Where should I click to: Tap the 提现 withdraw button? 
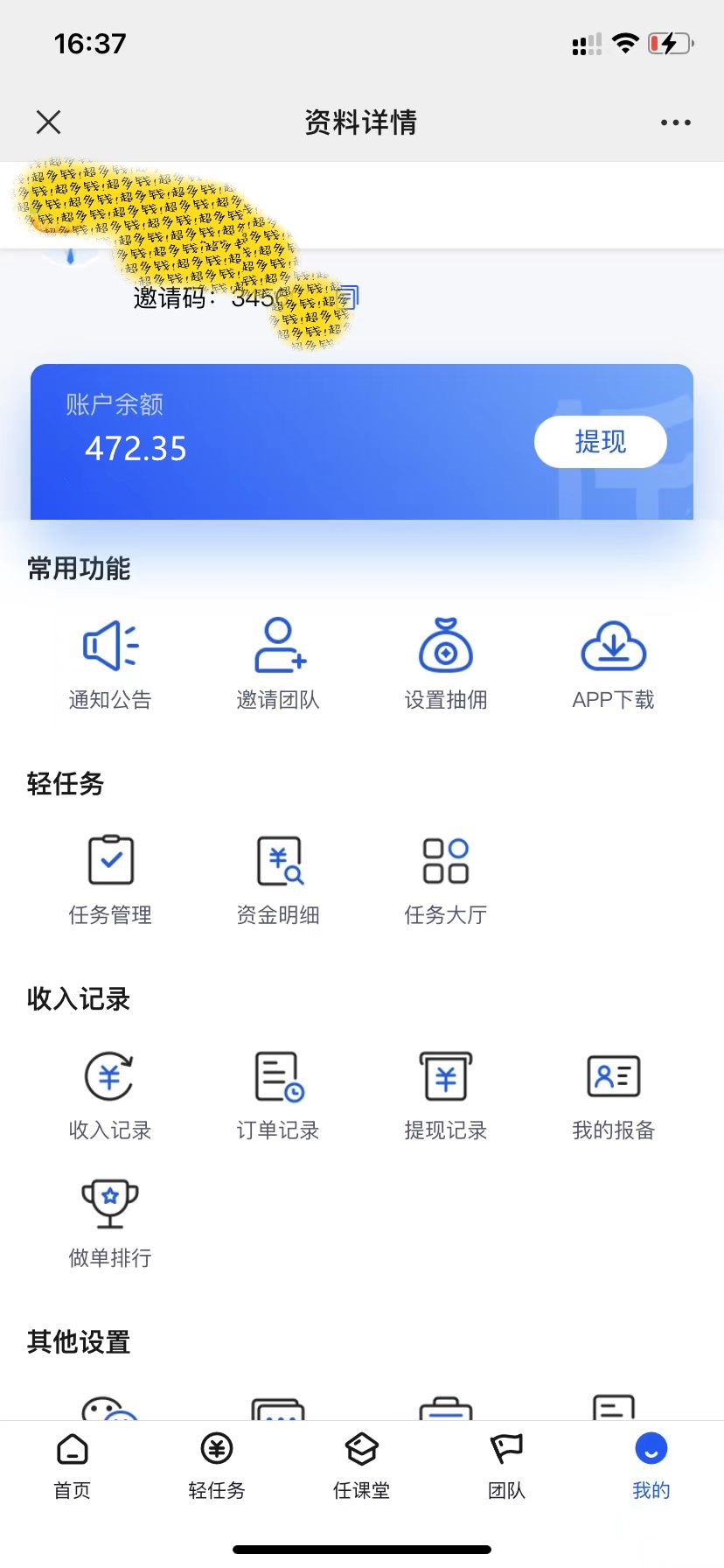click(x=600, y=442)
